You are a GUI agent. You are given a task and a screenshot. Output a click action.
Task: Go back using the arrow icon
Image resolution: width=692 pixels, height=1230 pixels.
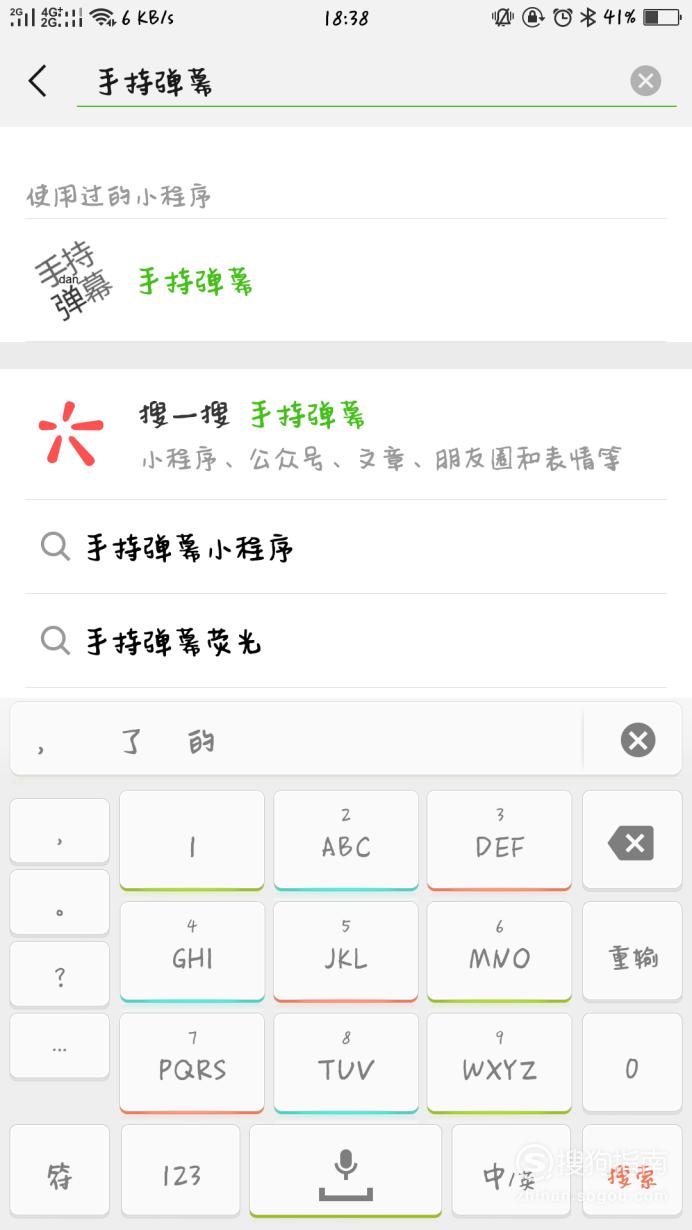coord(38,81)
